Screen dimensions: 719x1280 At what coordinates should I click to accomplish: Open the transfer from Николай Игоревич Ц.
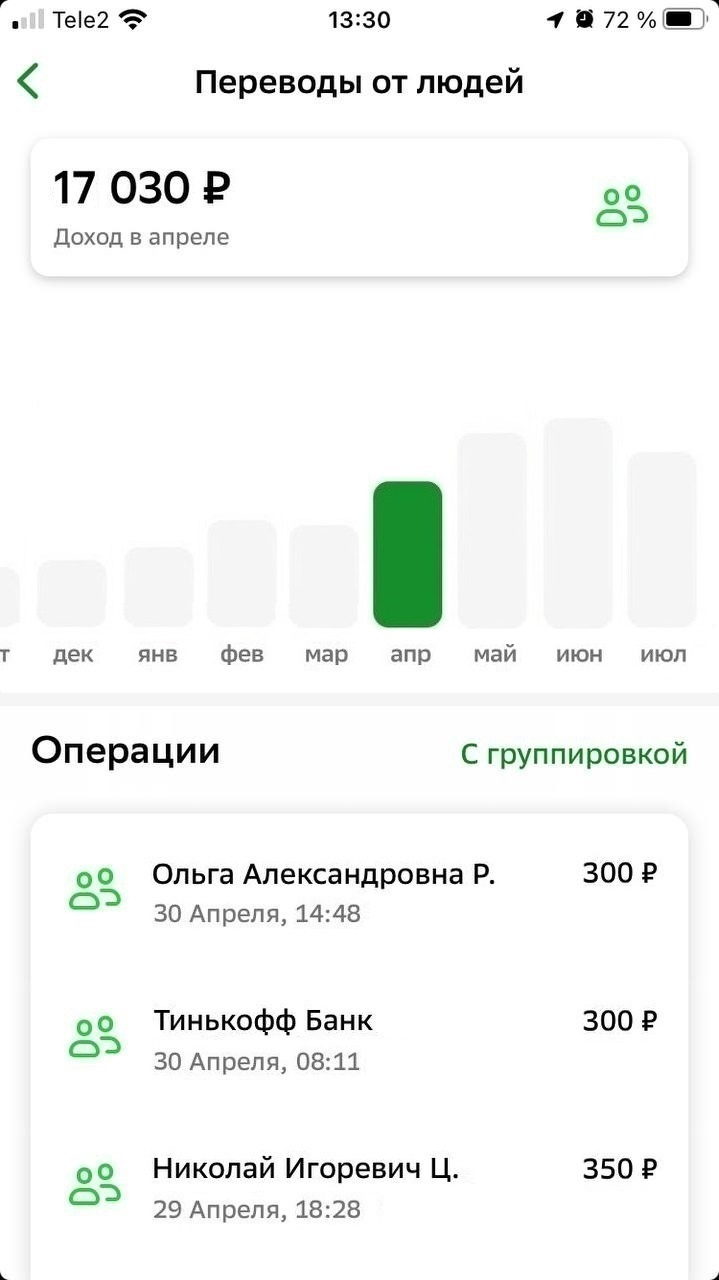tap(360, 1186)
